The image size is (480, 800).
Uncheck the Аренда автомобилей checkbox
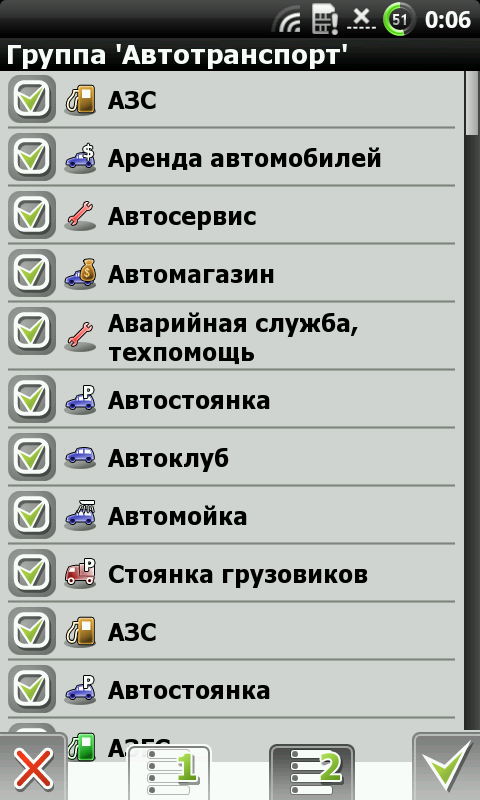[x=32, y=157]
